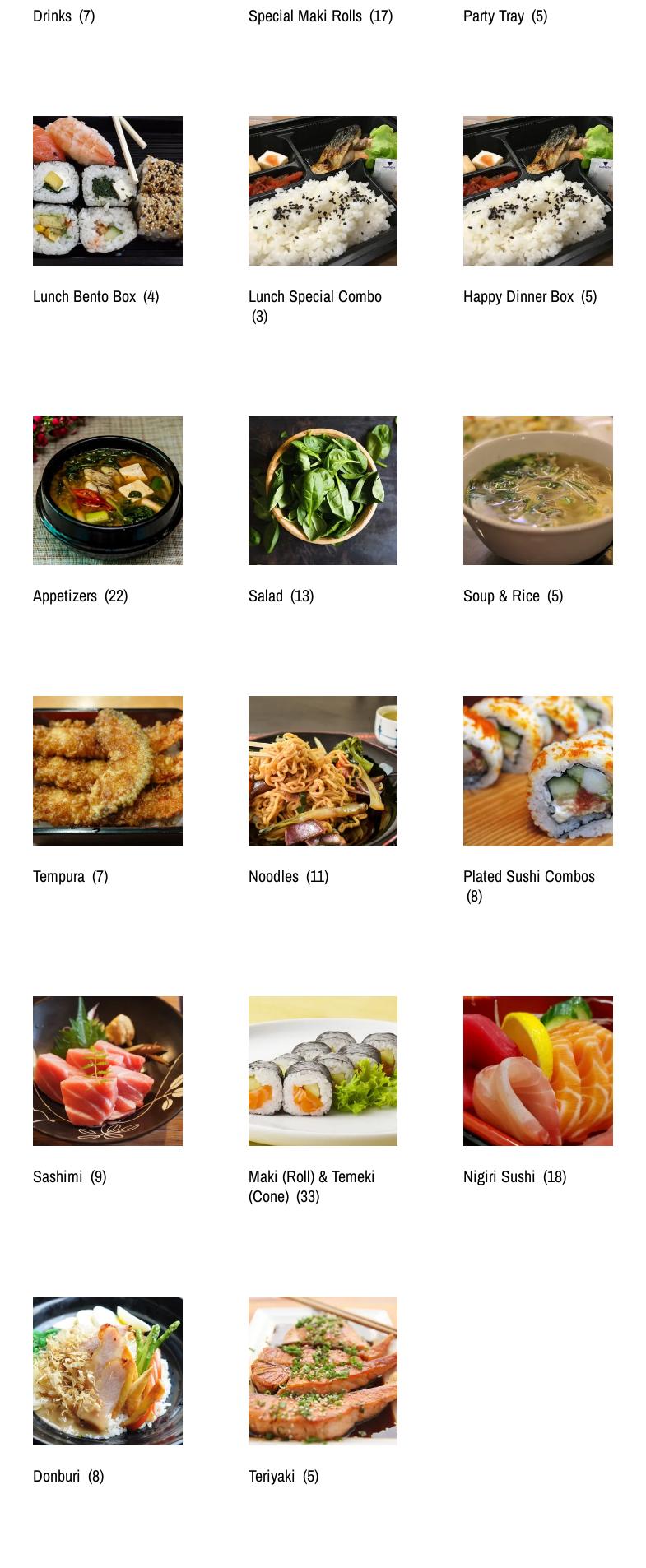The width and height of the screenshot is (646, 1568).
Task: Select the Lunch Special Combo category
Action: click(x=323, y=191)
